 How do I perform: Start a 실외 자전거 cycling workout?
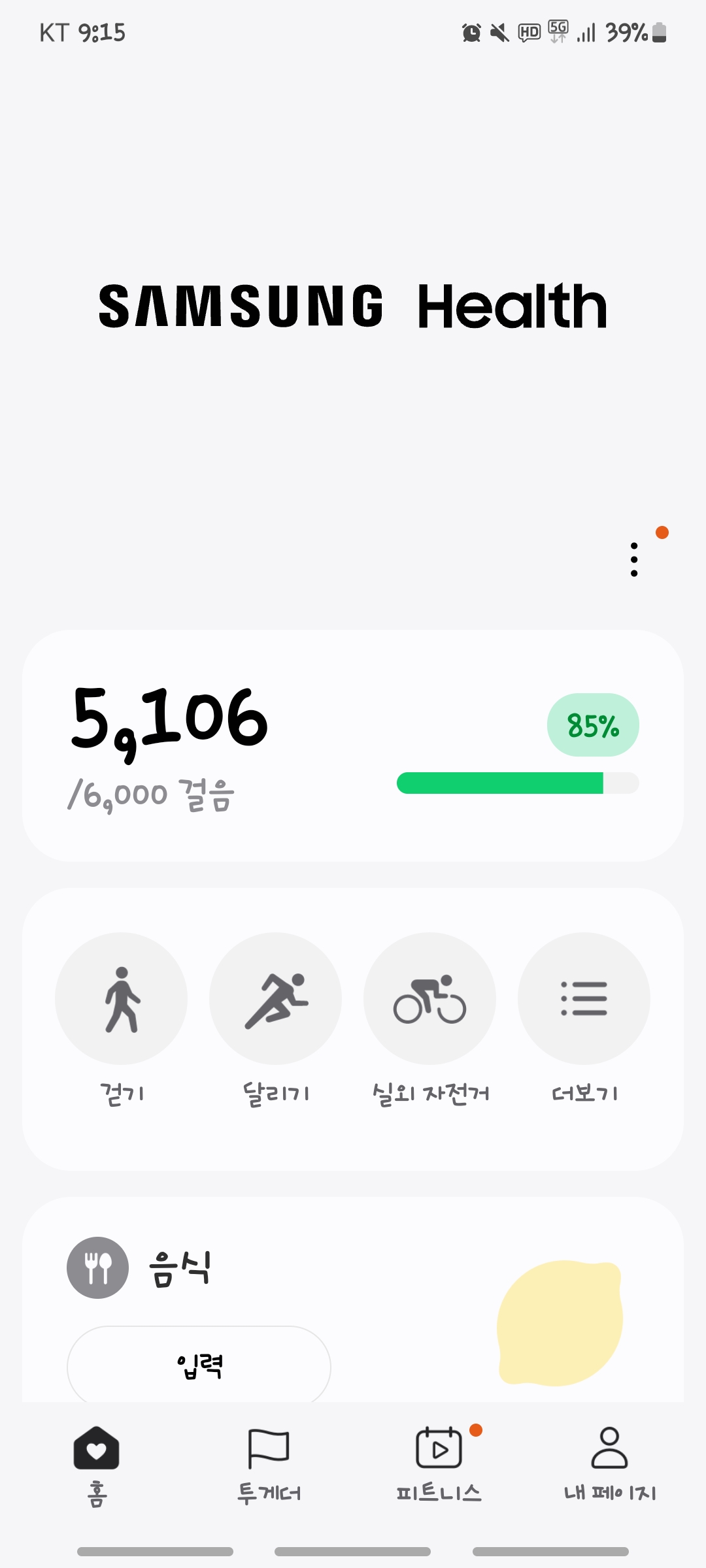tap(429, 998)
